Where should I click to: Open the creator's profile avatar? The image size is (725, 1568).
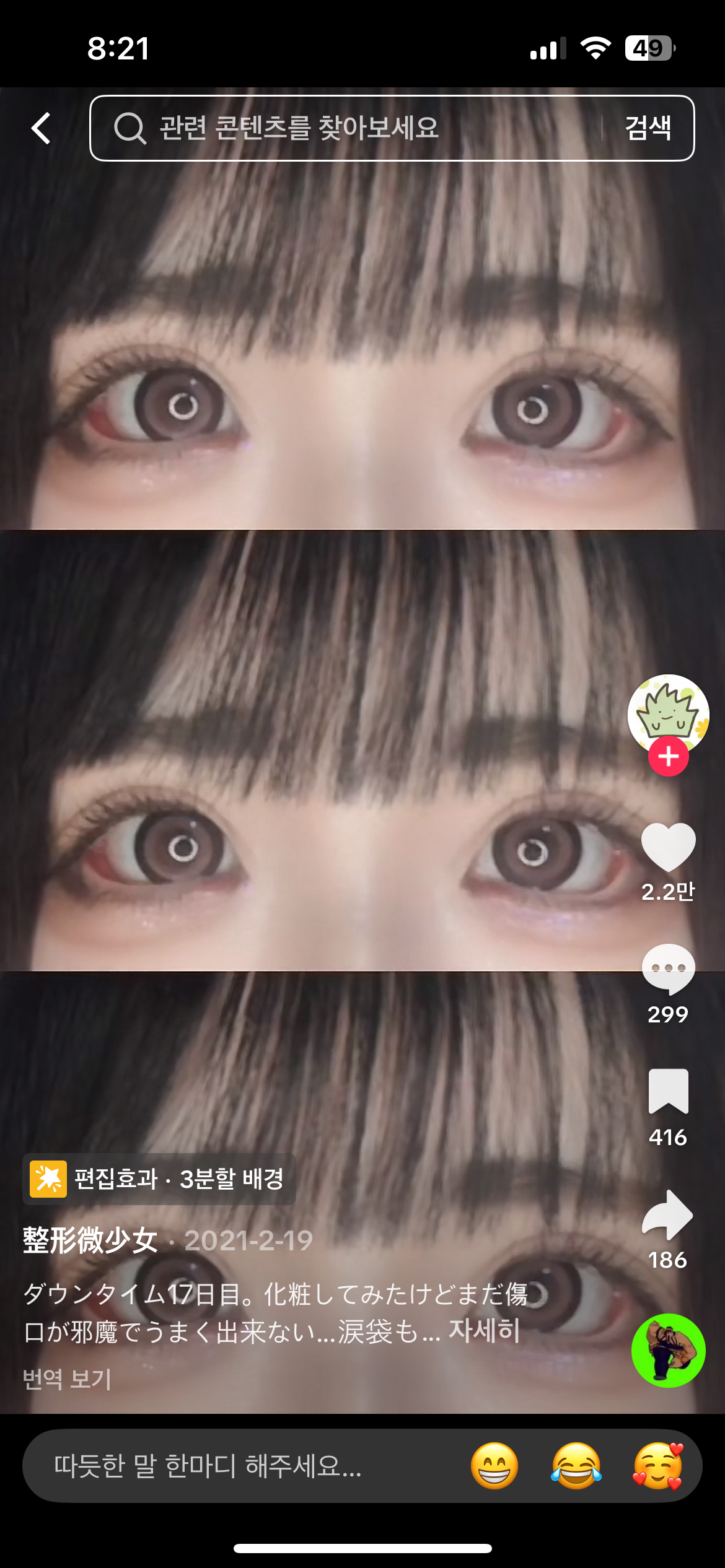pos(668,712)
